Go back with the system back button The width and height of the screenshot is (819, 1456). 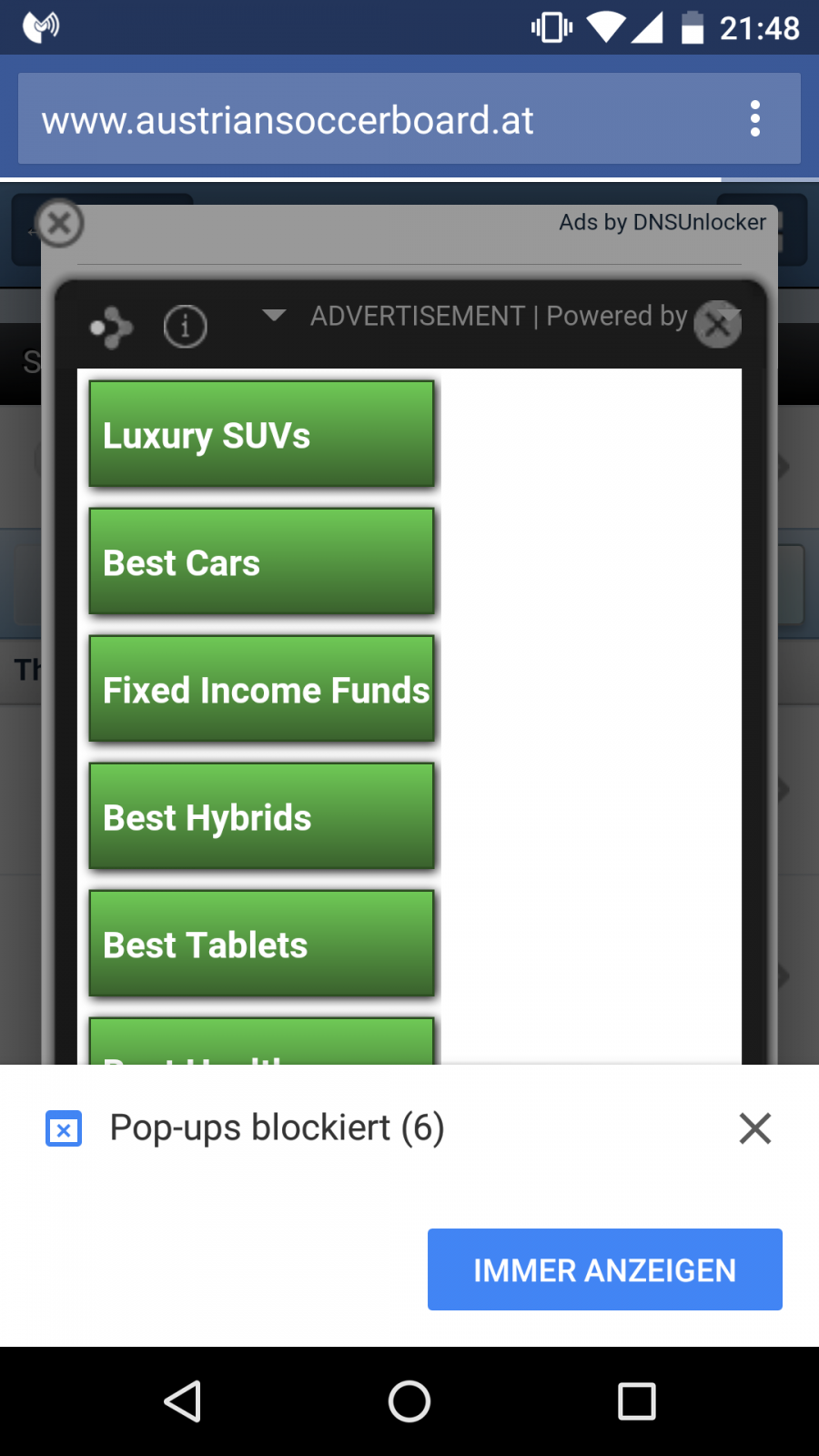[182, 1401]
